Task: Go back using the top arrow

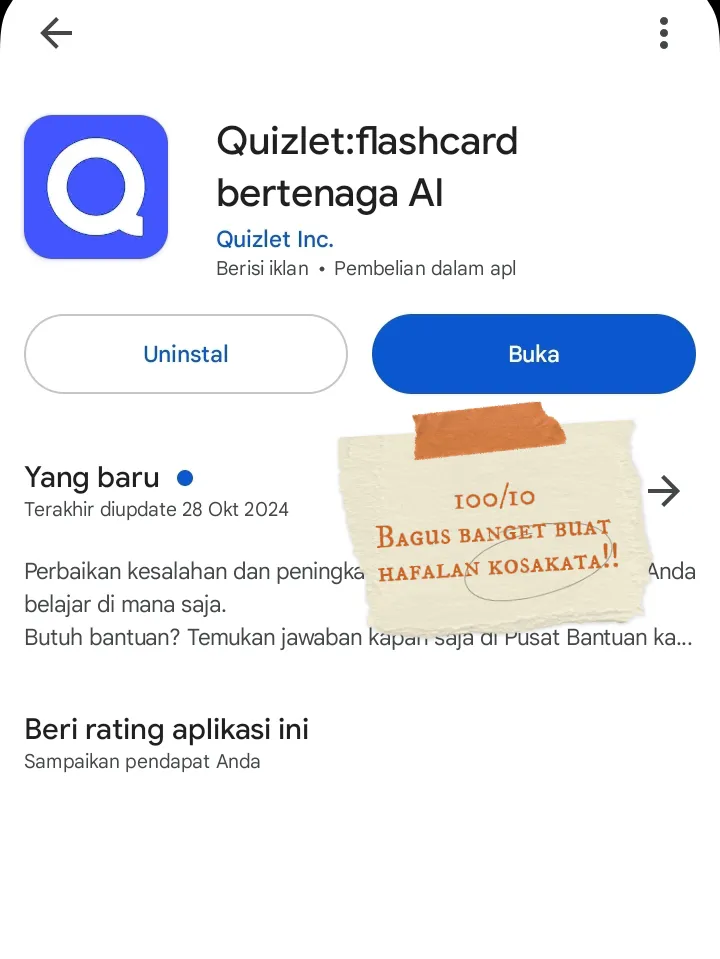Action: click(x=56, y=34)
